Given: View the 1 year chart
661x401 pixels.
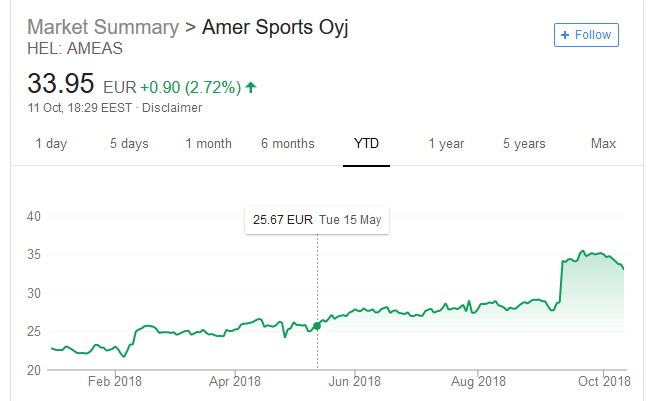Looking at the screenshot, I should click(446, 144).
